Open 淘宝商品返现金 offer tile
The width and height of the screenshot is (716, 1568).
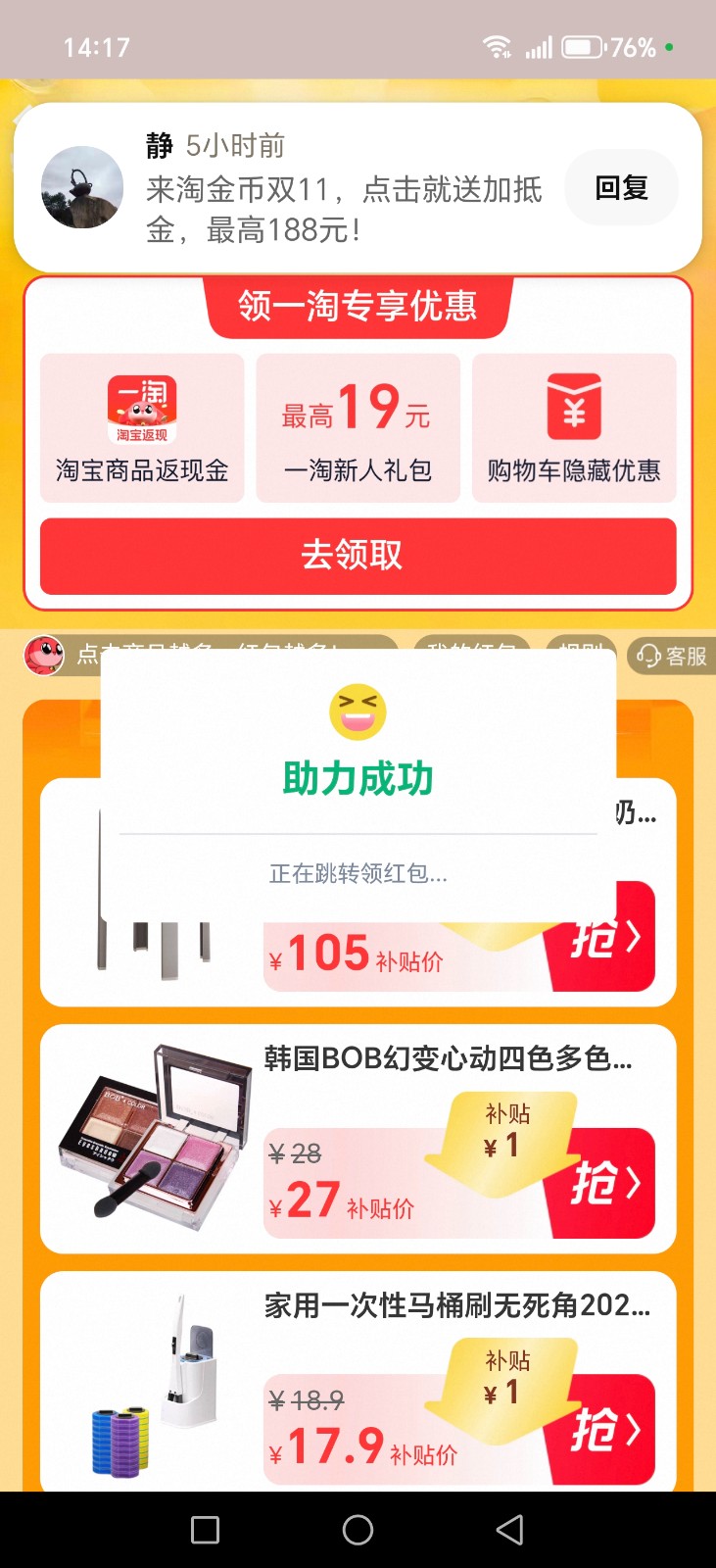click(x=142, y=428)
